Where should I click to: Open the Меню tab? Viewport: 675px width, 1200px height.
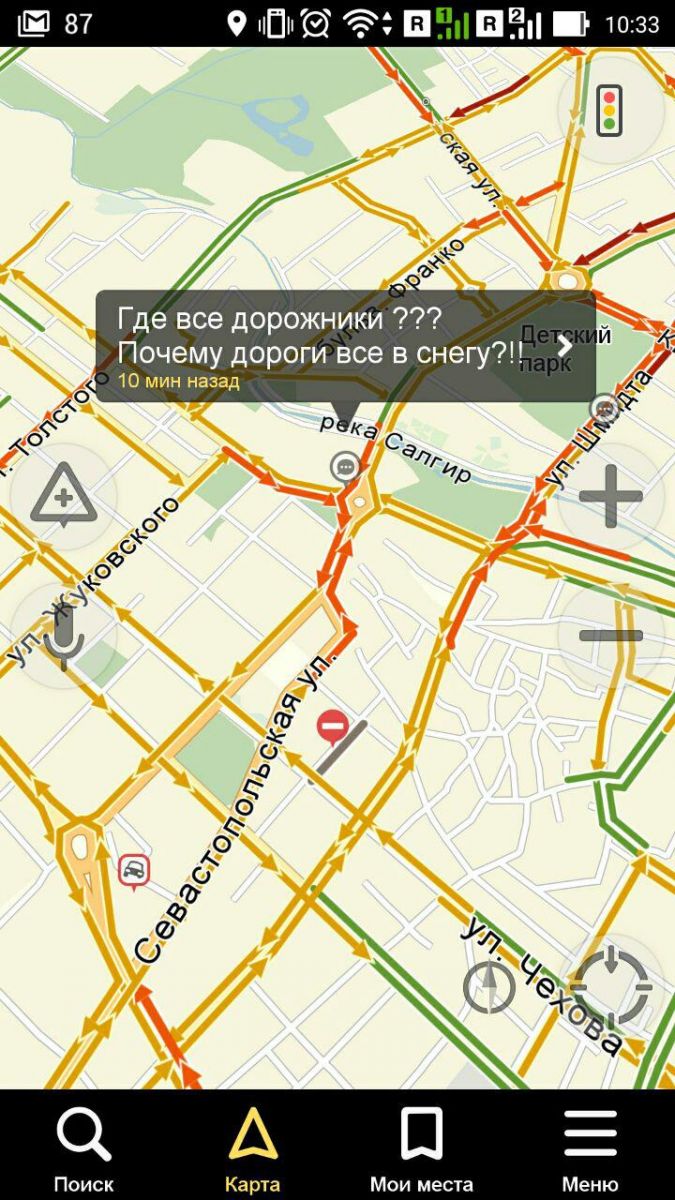coord(590,1148)
